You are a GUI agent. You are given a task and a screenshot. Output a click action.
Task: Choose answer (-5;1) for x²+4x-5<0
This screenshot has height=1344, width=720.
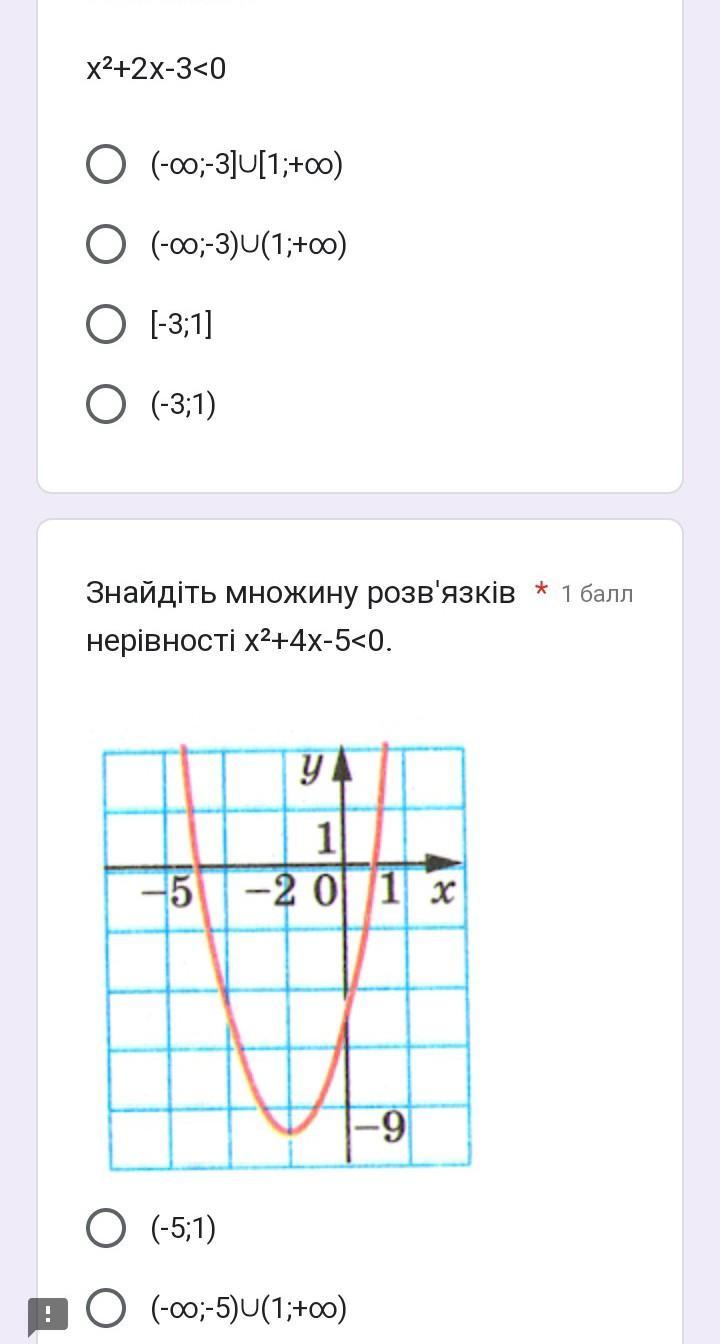coord(106,1228)
